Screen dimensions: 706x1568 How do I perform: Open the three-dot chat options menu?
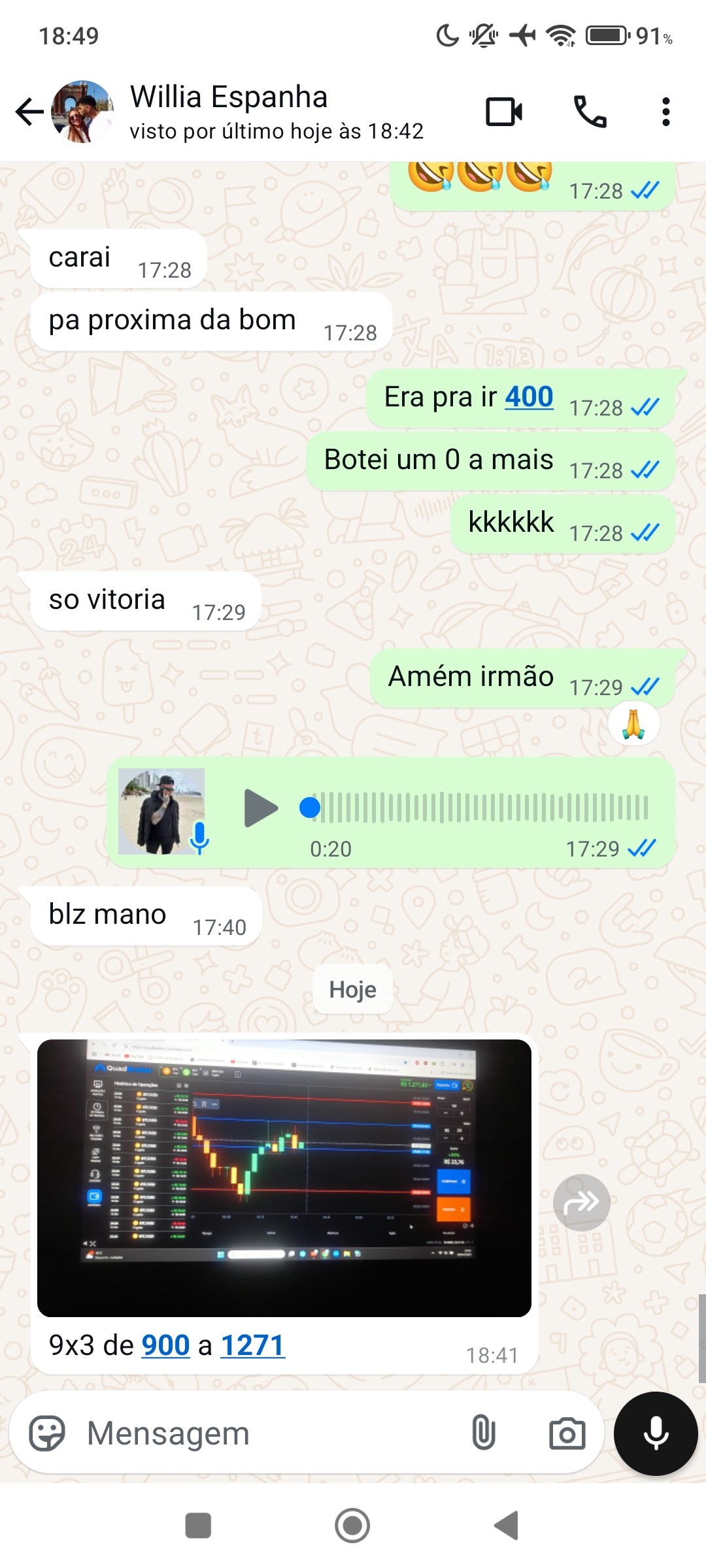coord(667,111)
